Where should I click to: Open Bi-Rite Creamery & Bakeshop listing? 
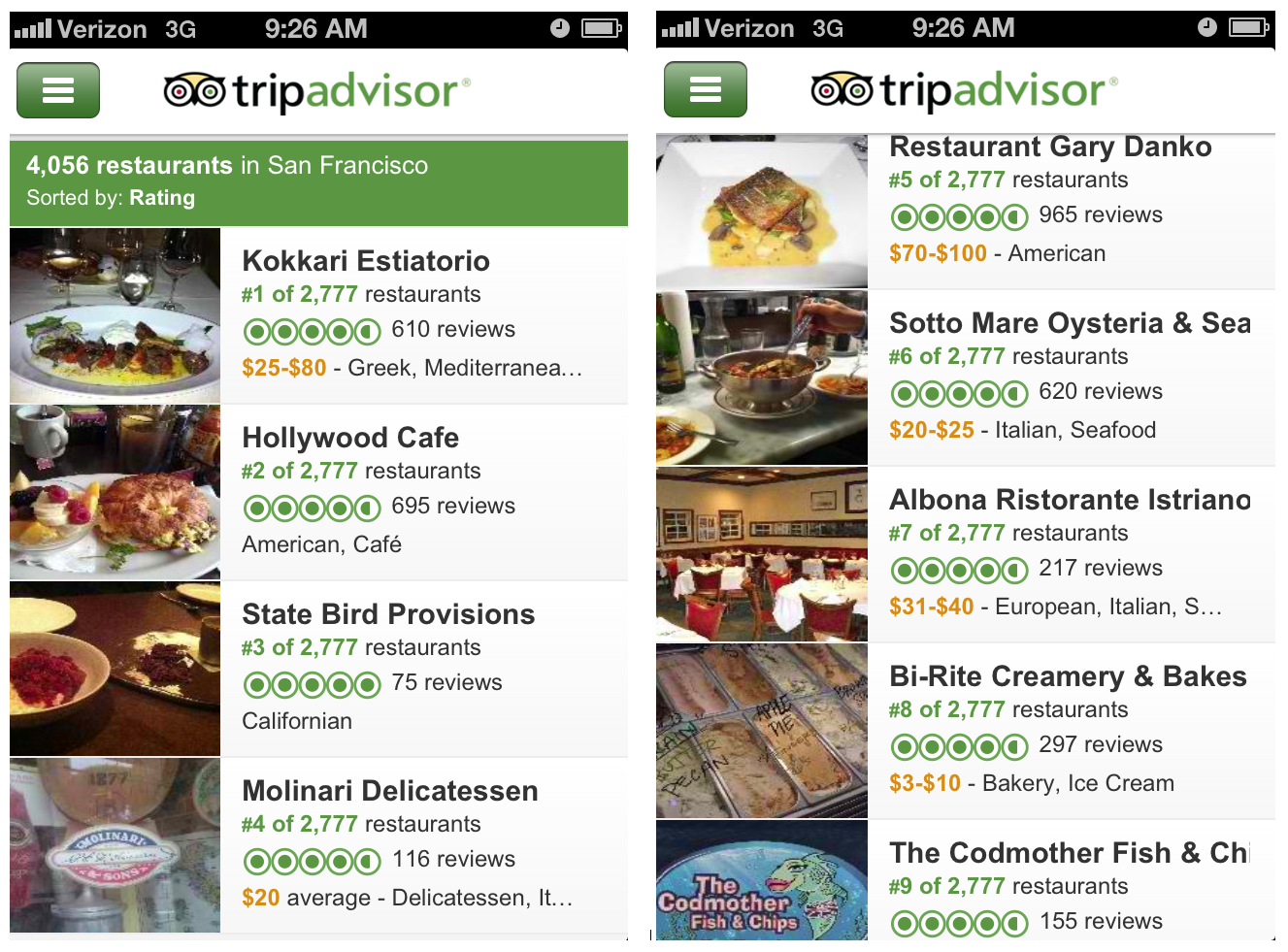pos(1068,676)
